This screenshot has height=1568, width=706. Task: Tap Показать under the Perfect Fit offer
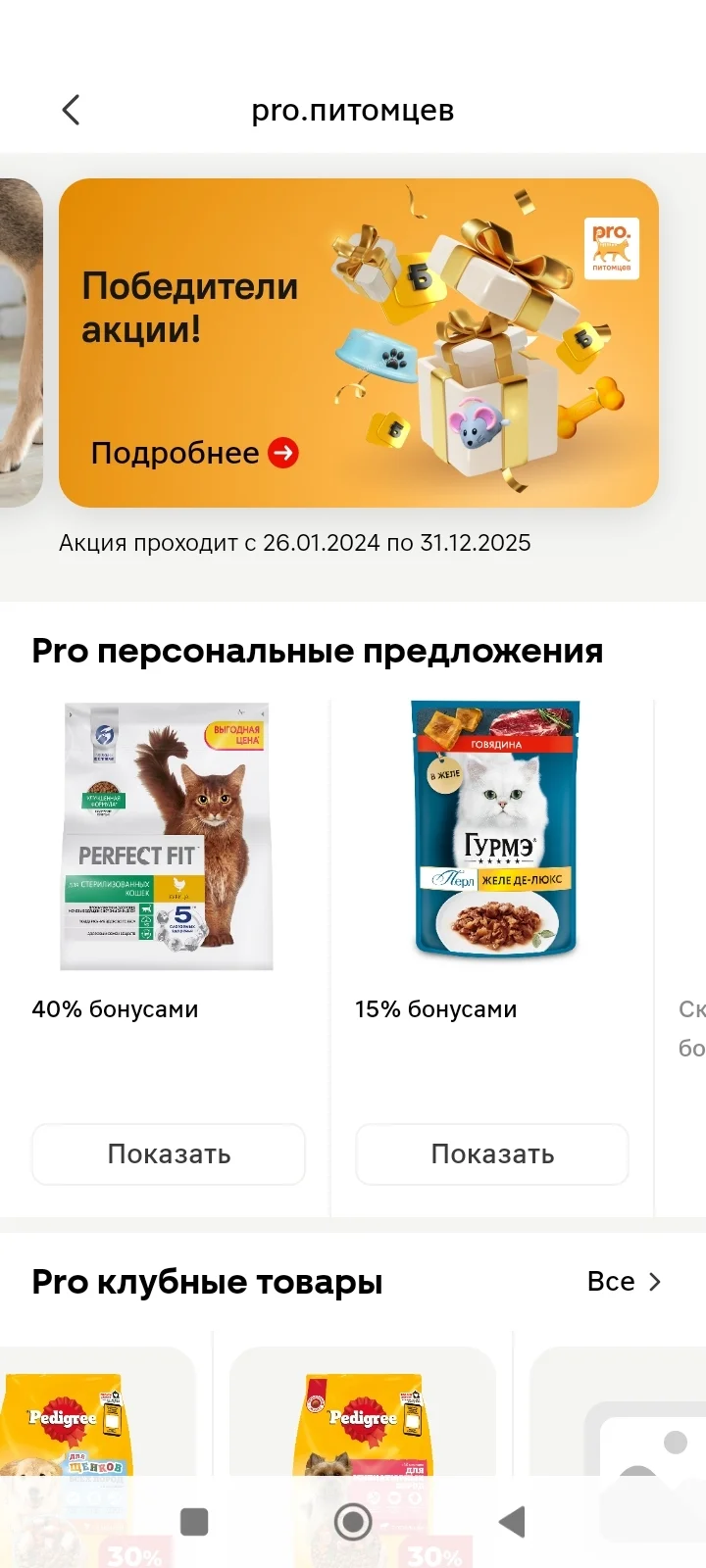click(169, 1154)
